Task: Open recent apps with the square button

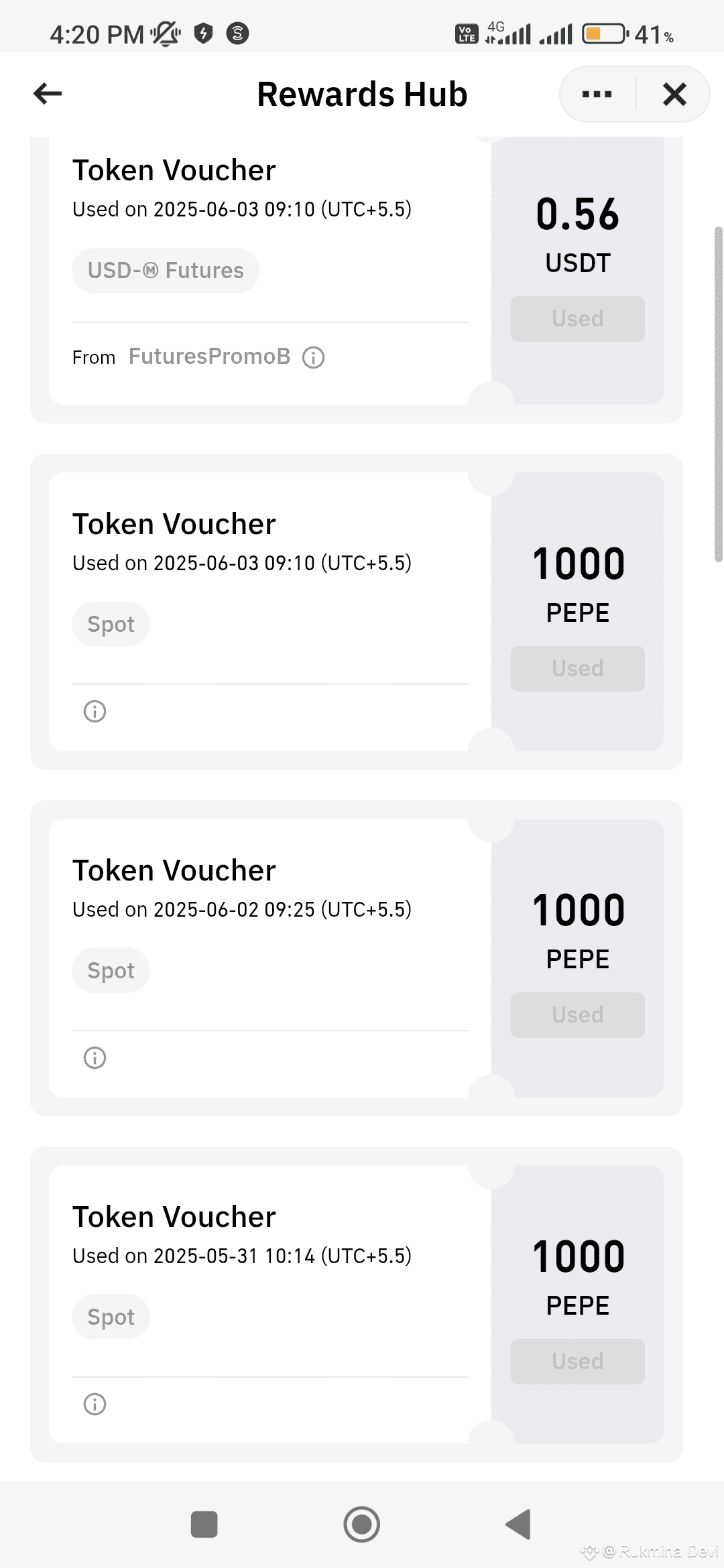Action: tap(204, 1524)
